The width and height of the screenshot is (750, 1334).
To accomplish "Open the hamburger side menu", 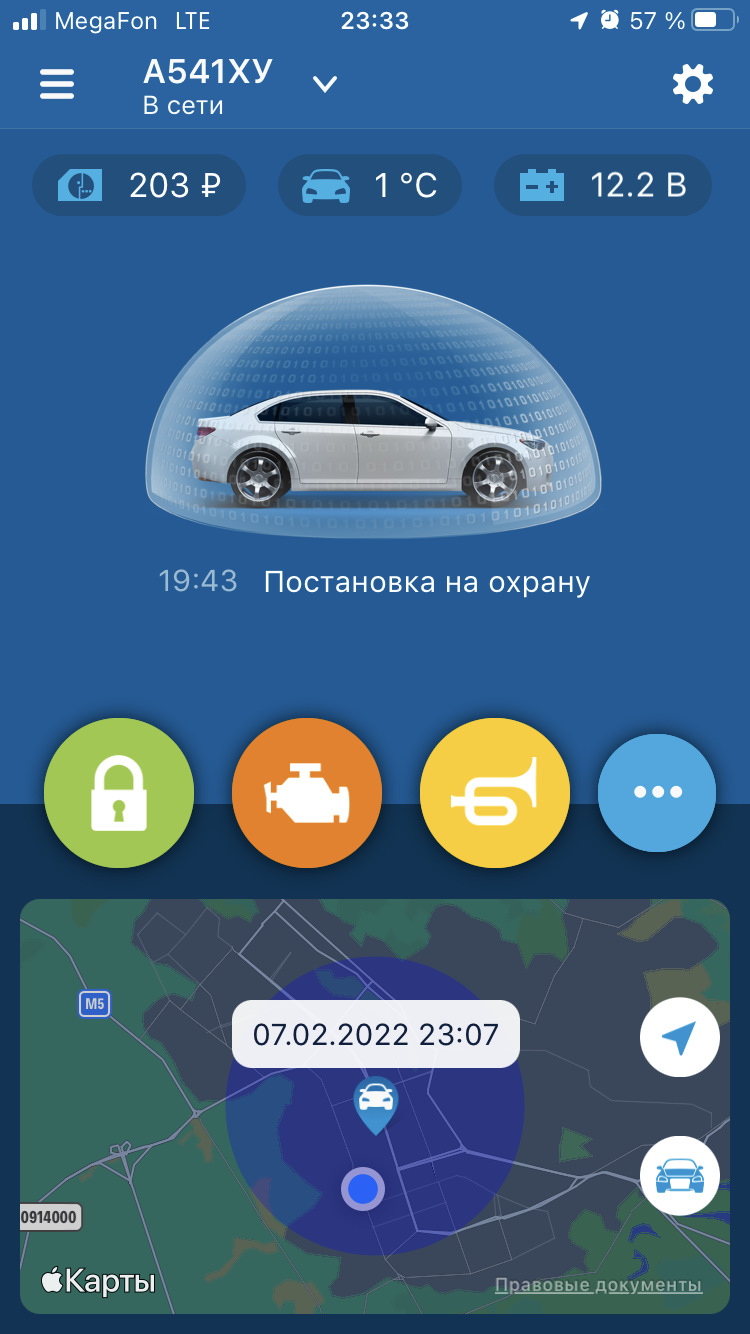I will [57, 84].
